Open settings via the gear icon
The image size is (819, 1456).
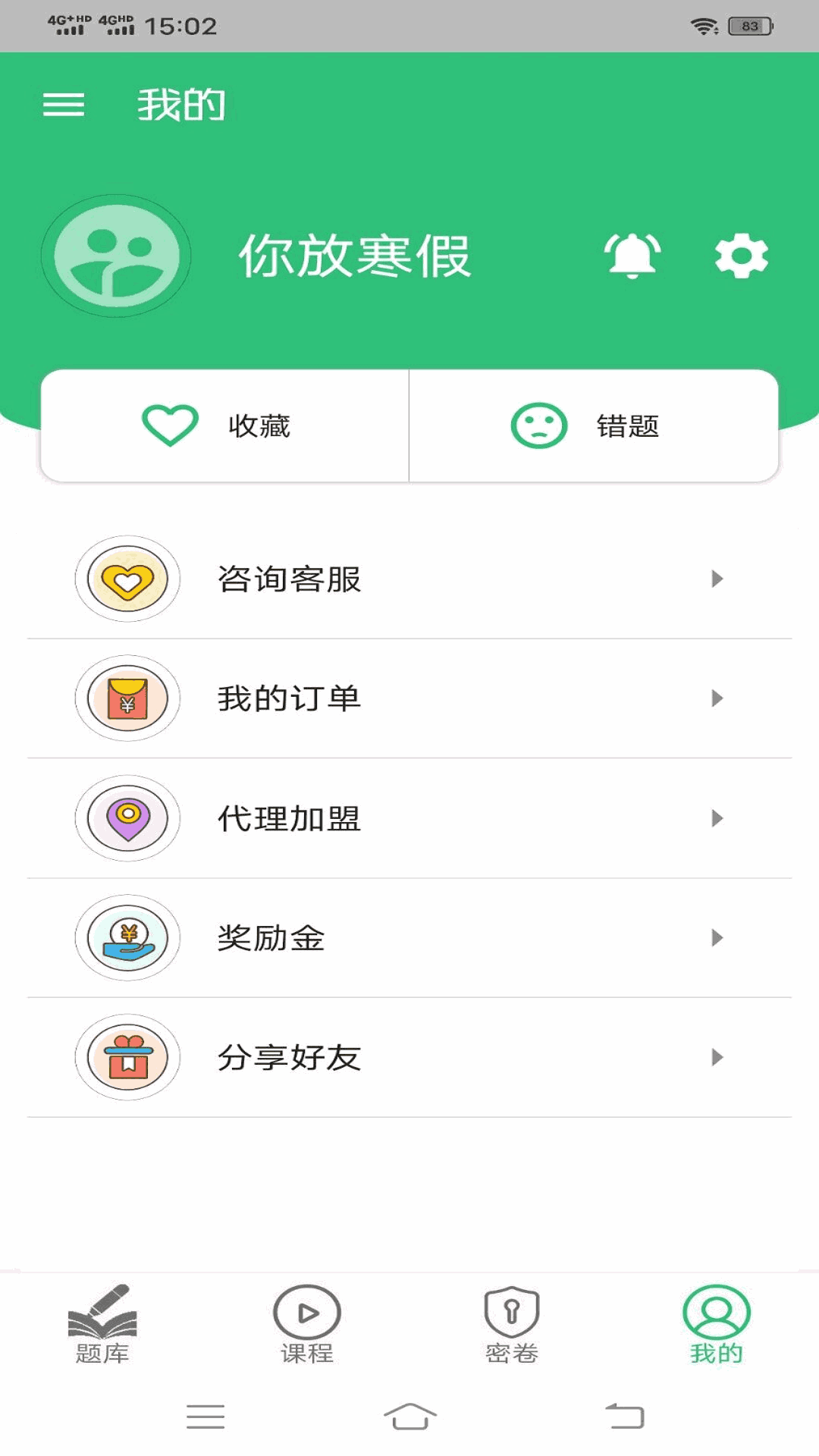739,256
